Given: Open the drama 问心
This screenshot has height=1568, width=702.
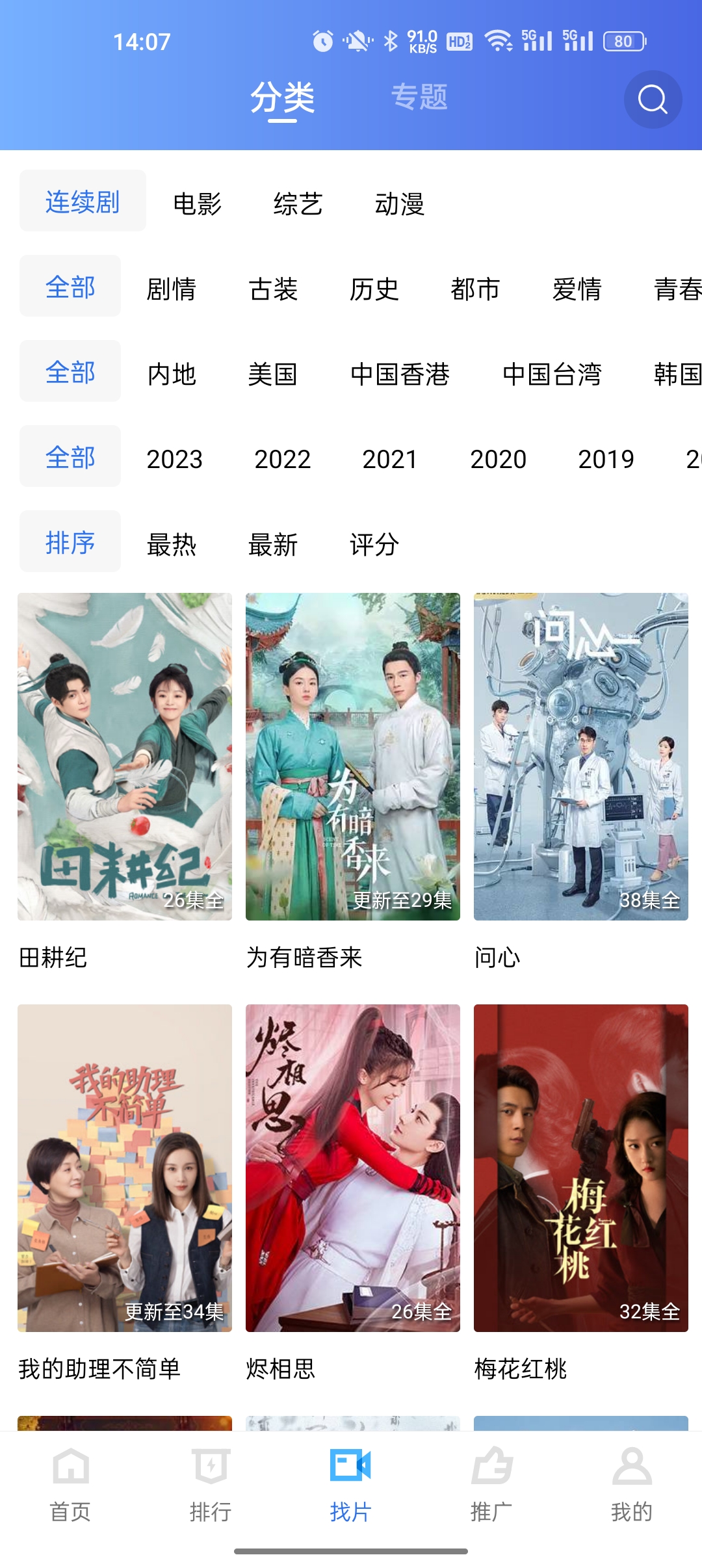Looking at the screenshot, I should (581, 757).
